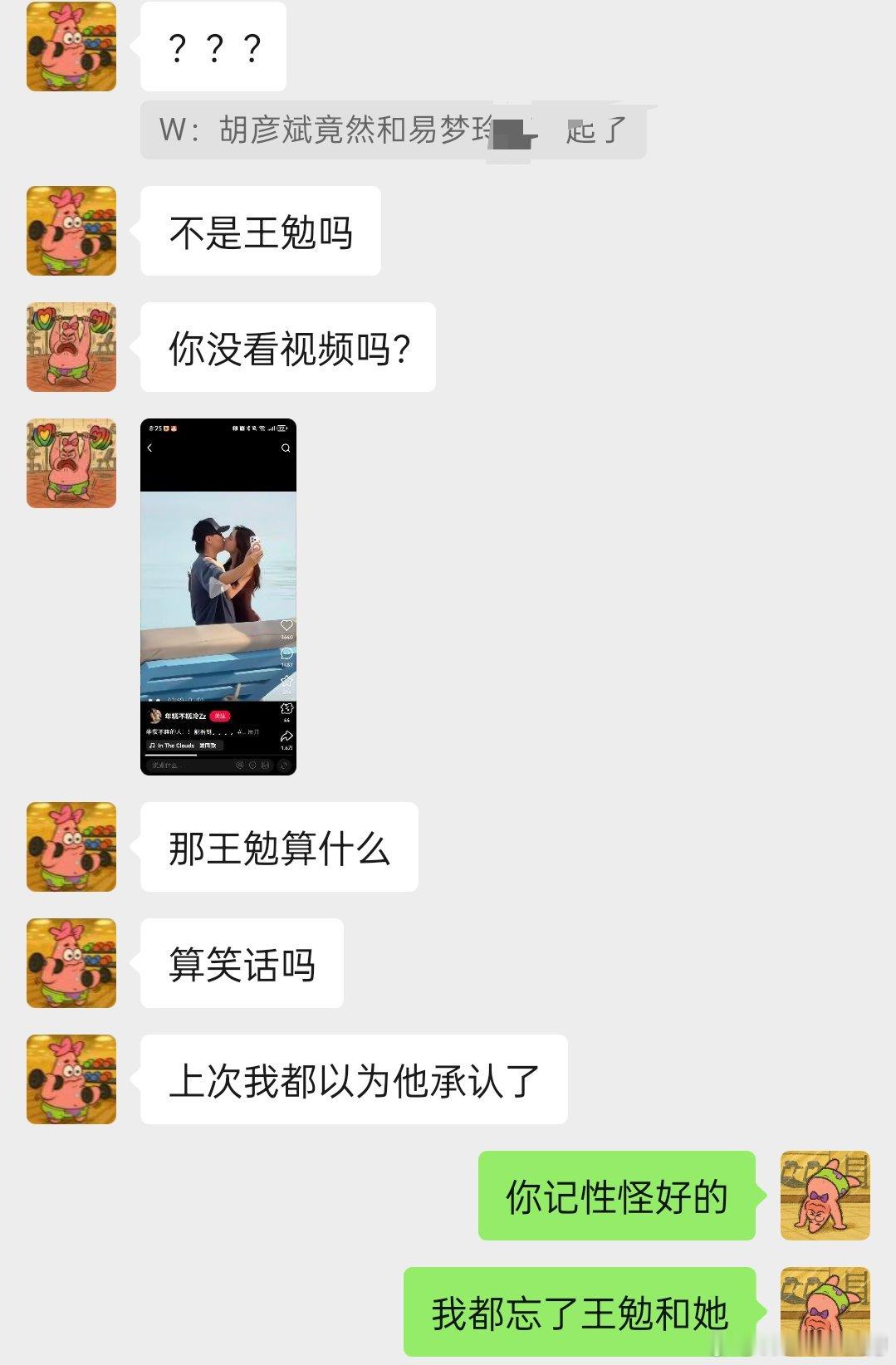This screenshot has height=1365, width=896.
Task: Tap the gallery icon in the comment bar
Action: pyautogui.click(x=265, y=764)
